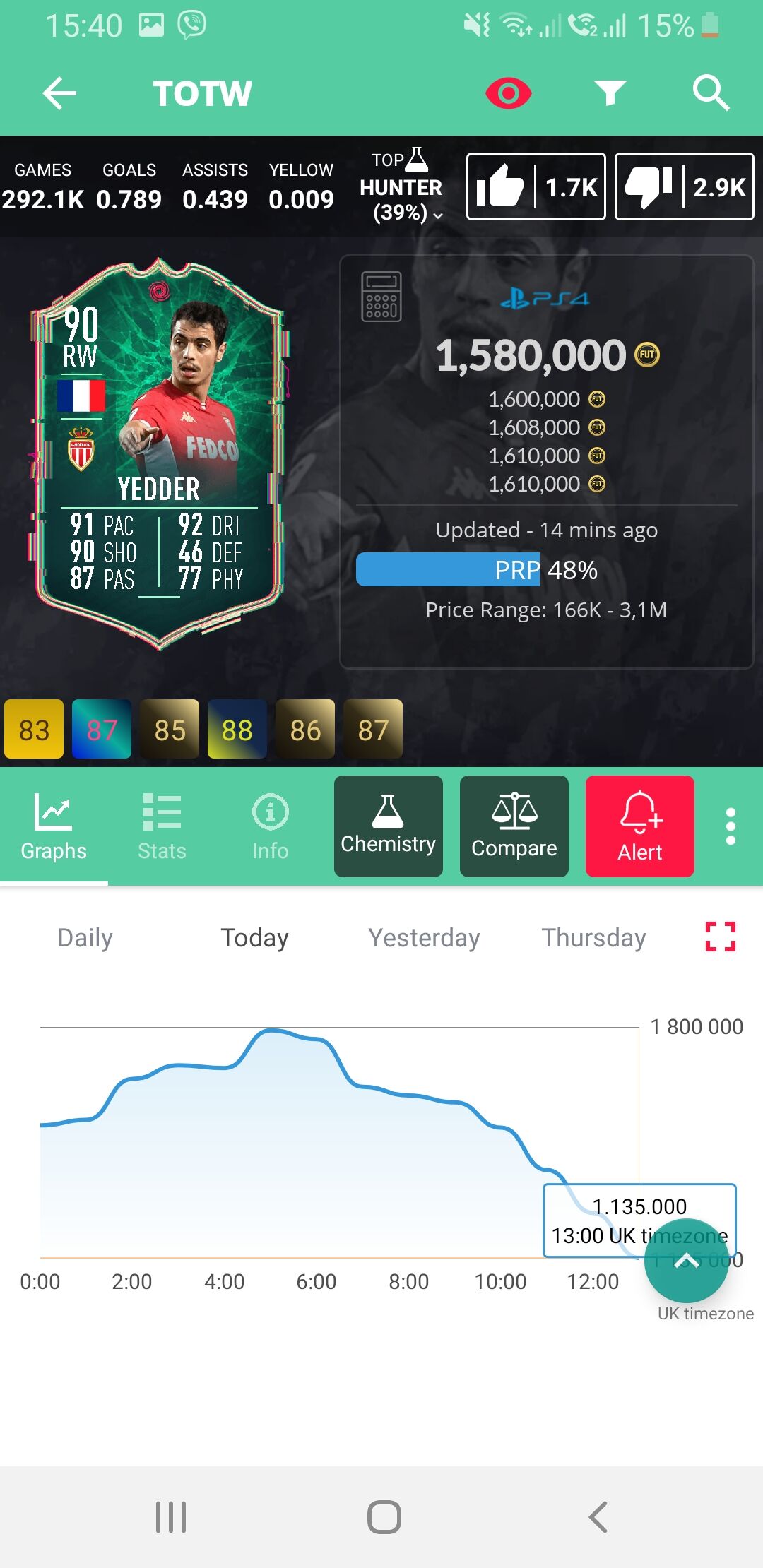763x1568 pixels.
Task: Open the search magnifier
Action: tap(710, 93)
